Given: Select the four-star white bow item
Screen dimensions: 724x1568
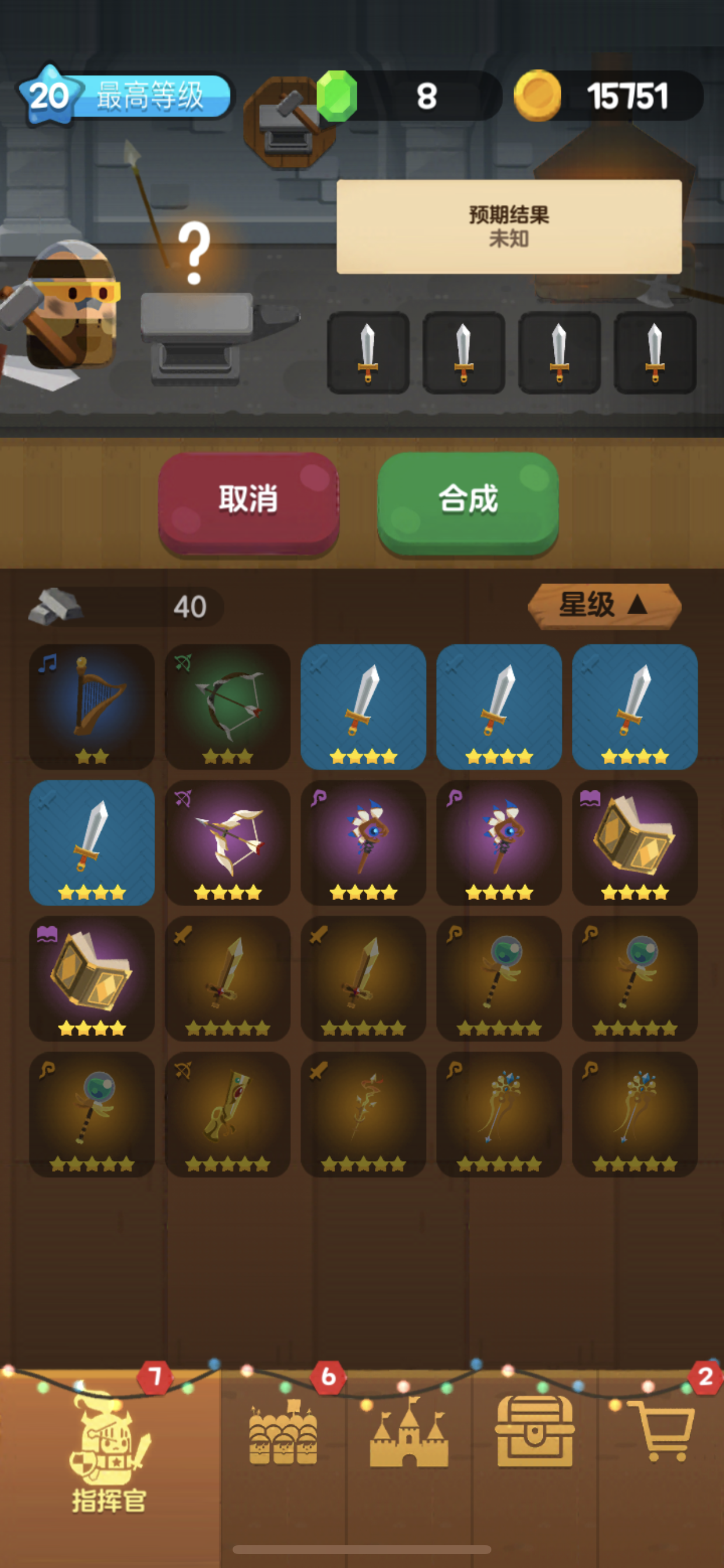Looking at the screenshot, I should 227,842.
